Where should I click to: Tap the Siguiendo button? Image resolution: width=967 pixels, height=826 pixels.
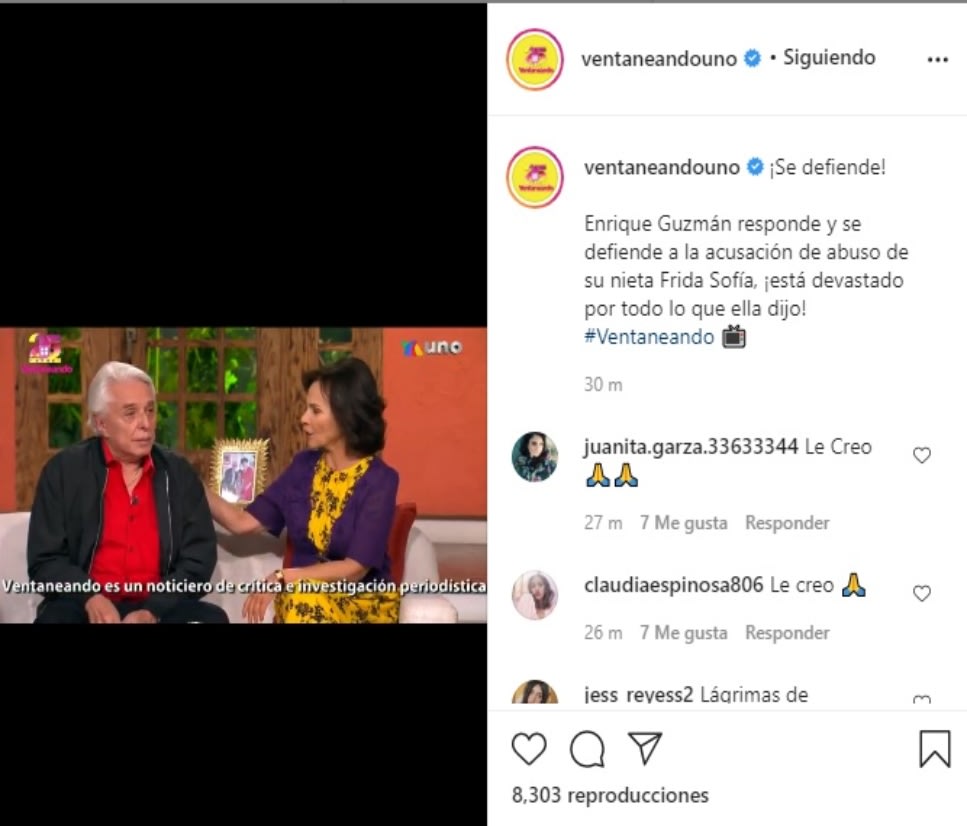pyautogui.click(x=829, y=58)
